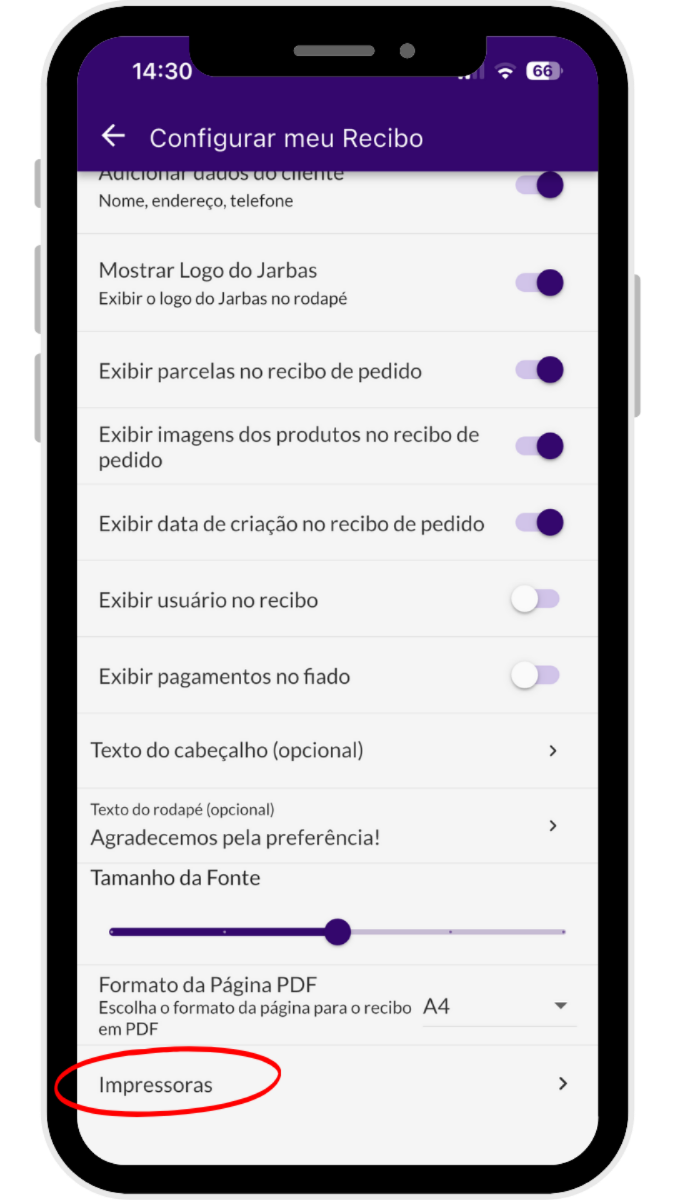Go back from Configurar meu Recibo
This screenshot has height=1200, width=675.
[114, 137]
